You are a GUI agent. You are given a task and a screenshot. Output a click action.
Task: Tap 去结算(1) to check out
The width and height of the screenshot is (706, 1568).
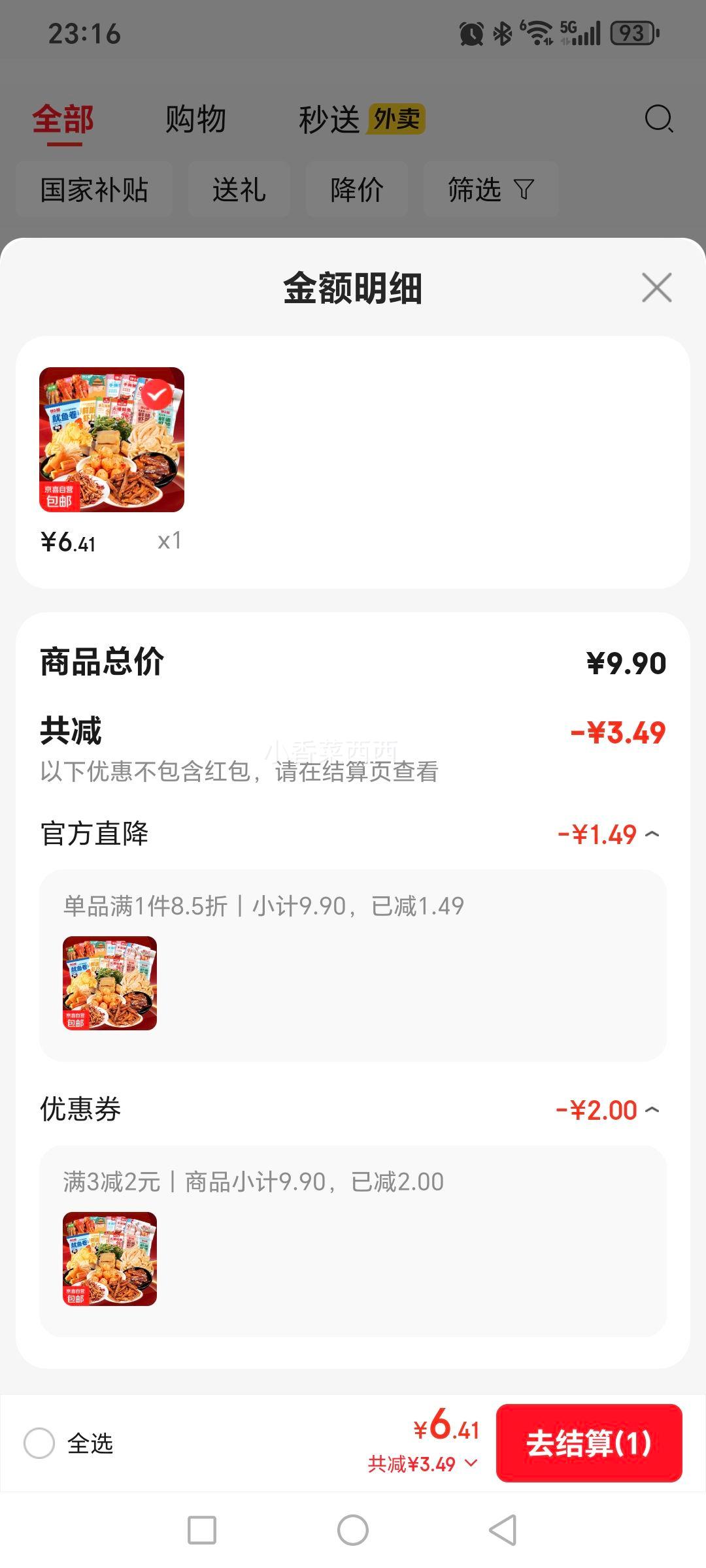(589, 1443)
